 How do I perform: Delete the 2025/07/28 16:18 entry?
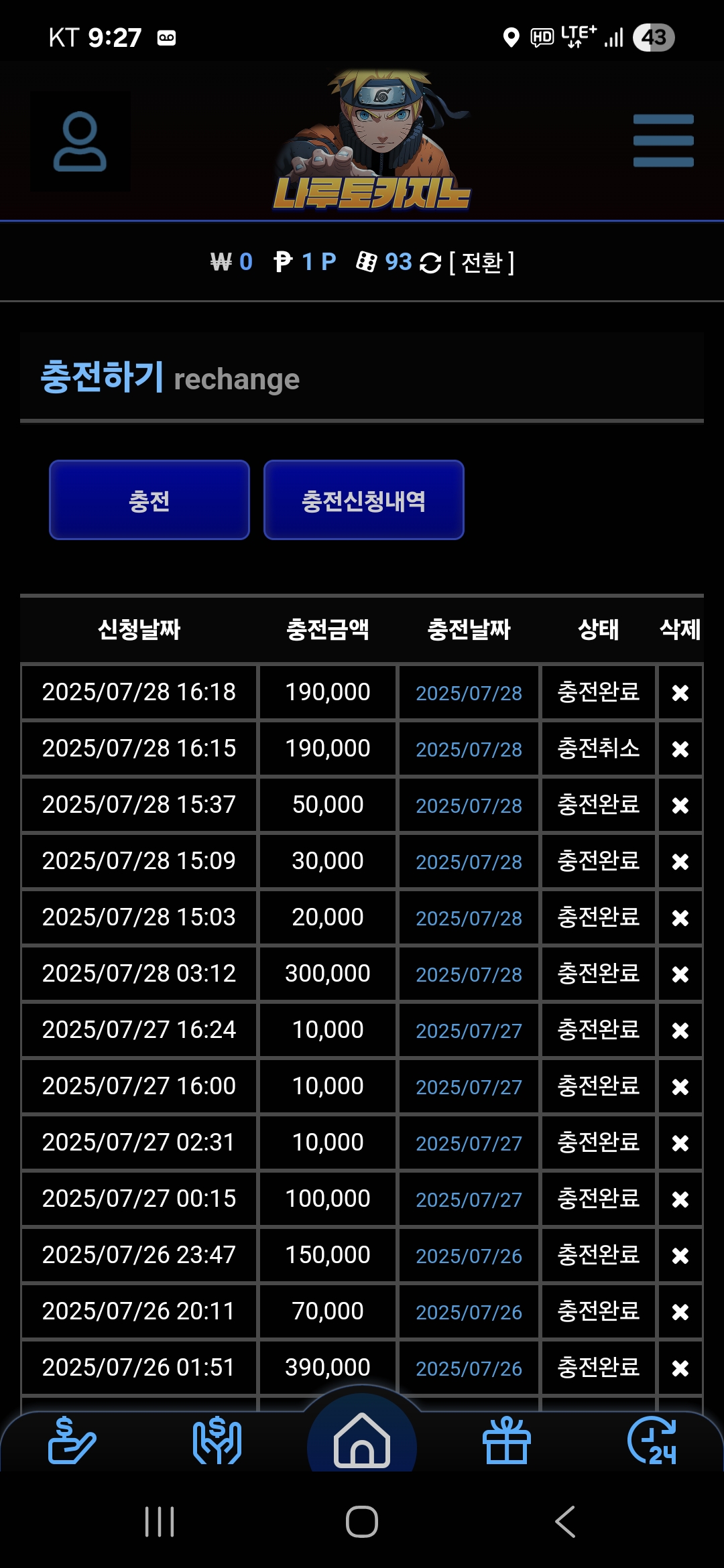[680, 692]
